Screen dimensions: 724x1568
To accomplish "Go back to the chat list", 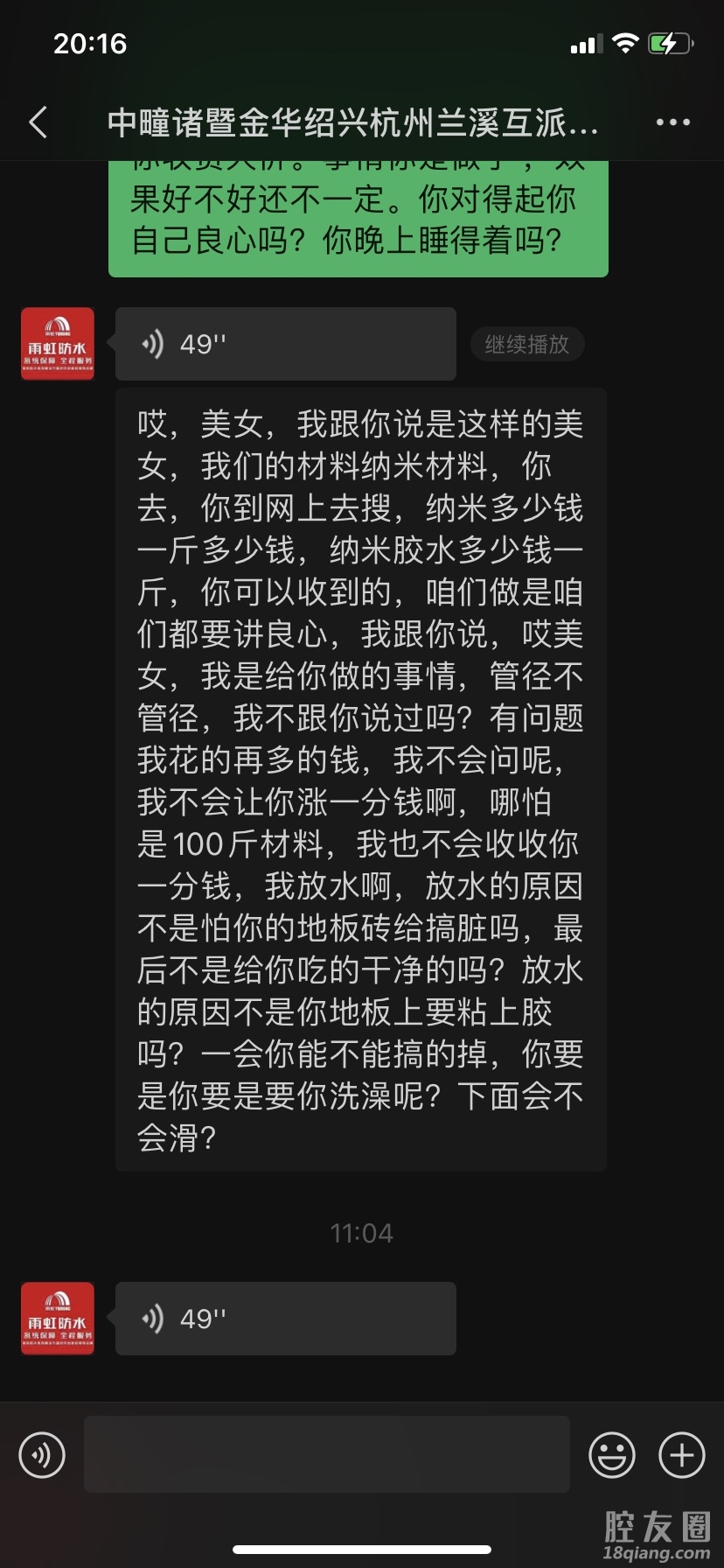I will tap(38, 122).
